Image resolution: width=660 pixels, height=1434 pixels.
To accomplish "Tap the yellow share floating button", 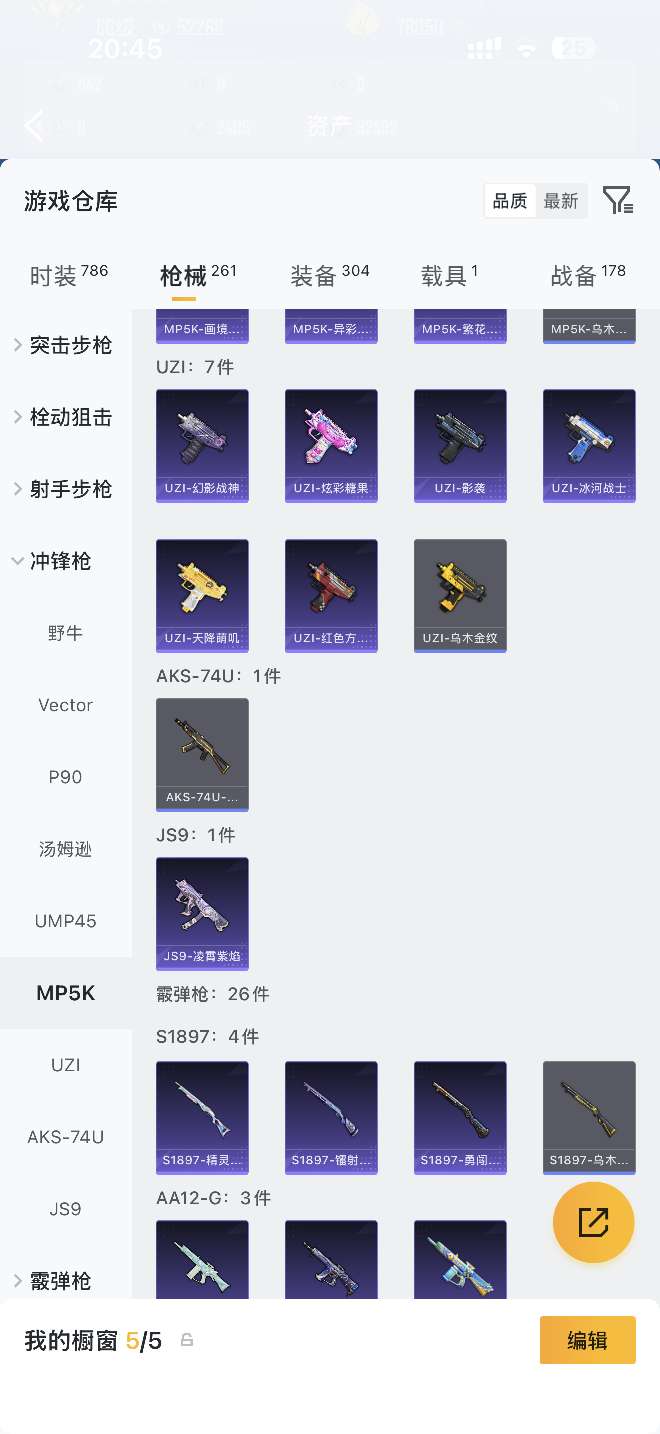I will pyautogui.click(x=593, y=1222).
